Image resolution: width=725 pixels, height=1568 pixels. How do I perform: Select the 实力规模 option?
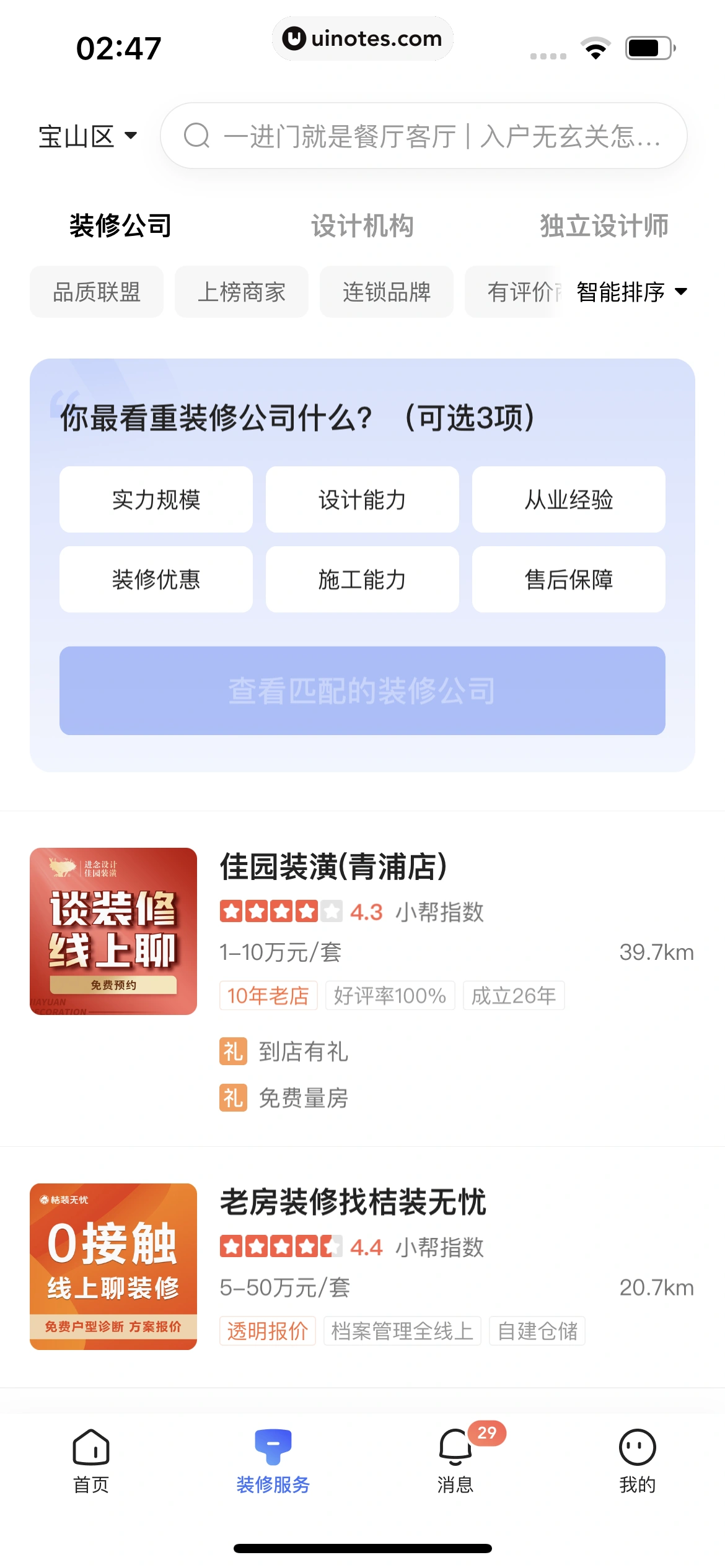click(x=155, y=499)
